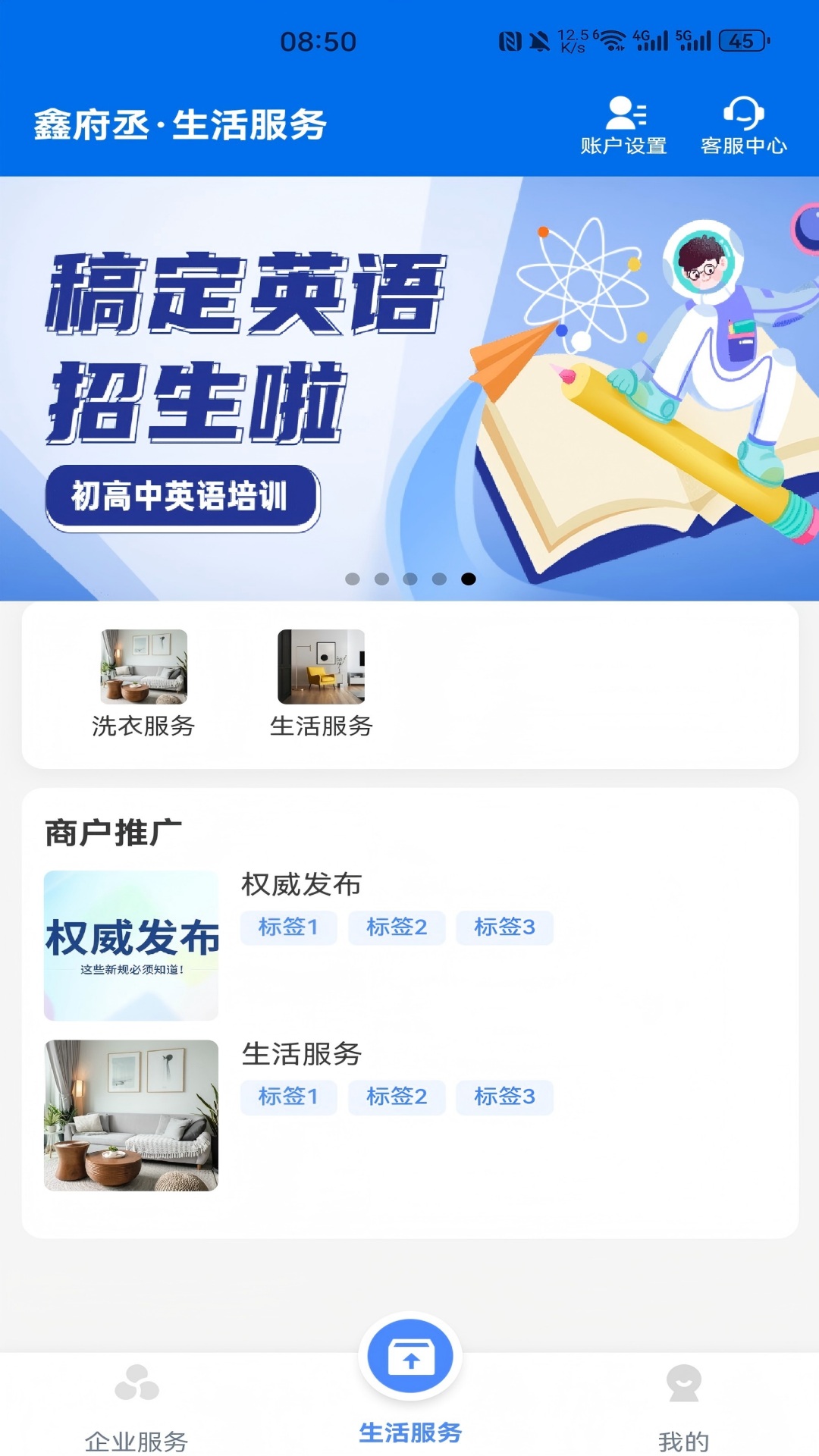This screenshot has height=1456, width=819.
Task: Select the 标签2 tag under 权威发布
Action: point(397,927)
